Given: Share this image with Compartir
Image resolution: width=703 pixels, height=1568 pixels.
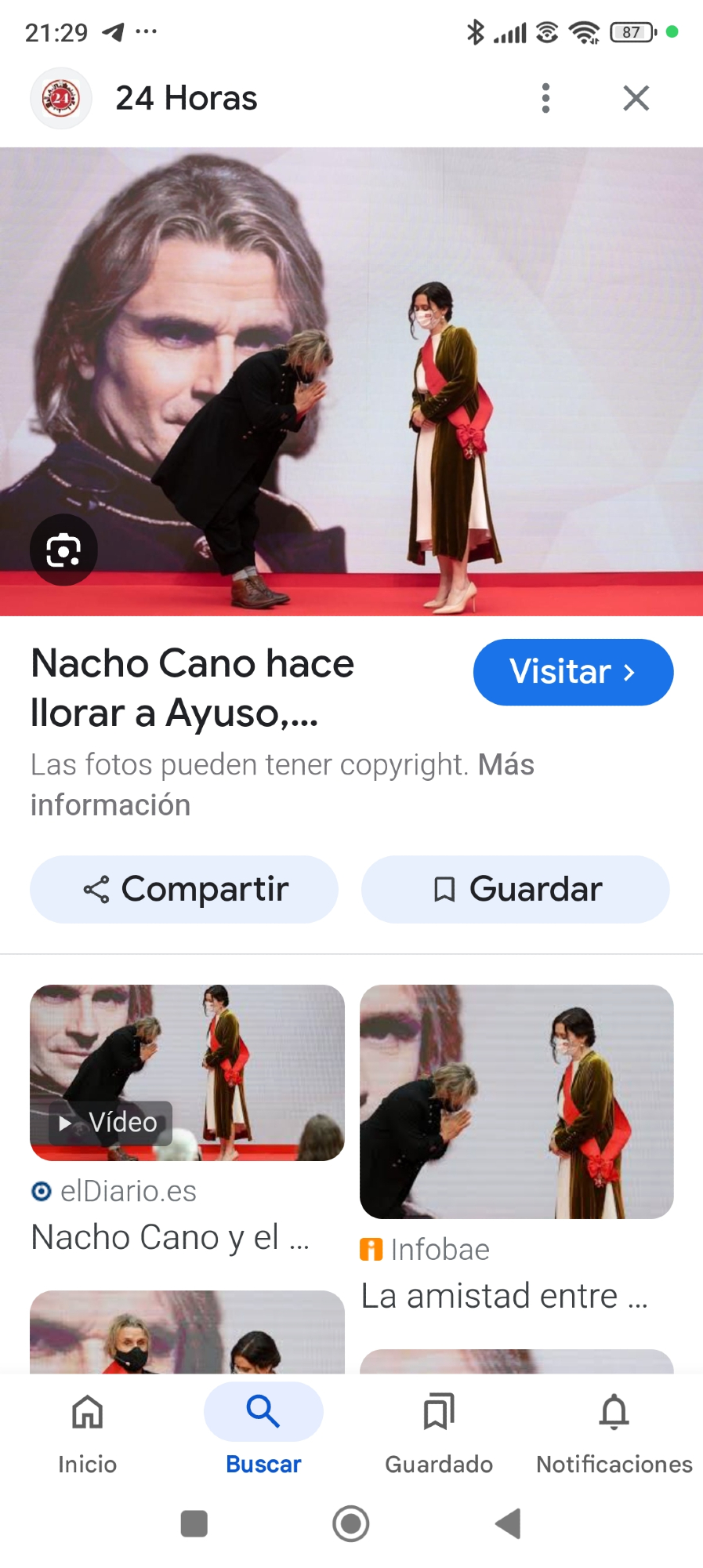Looking at the screenshot, I should coord(184,889).
